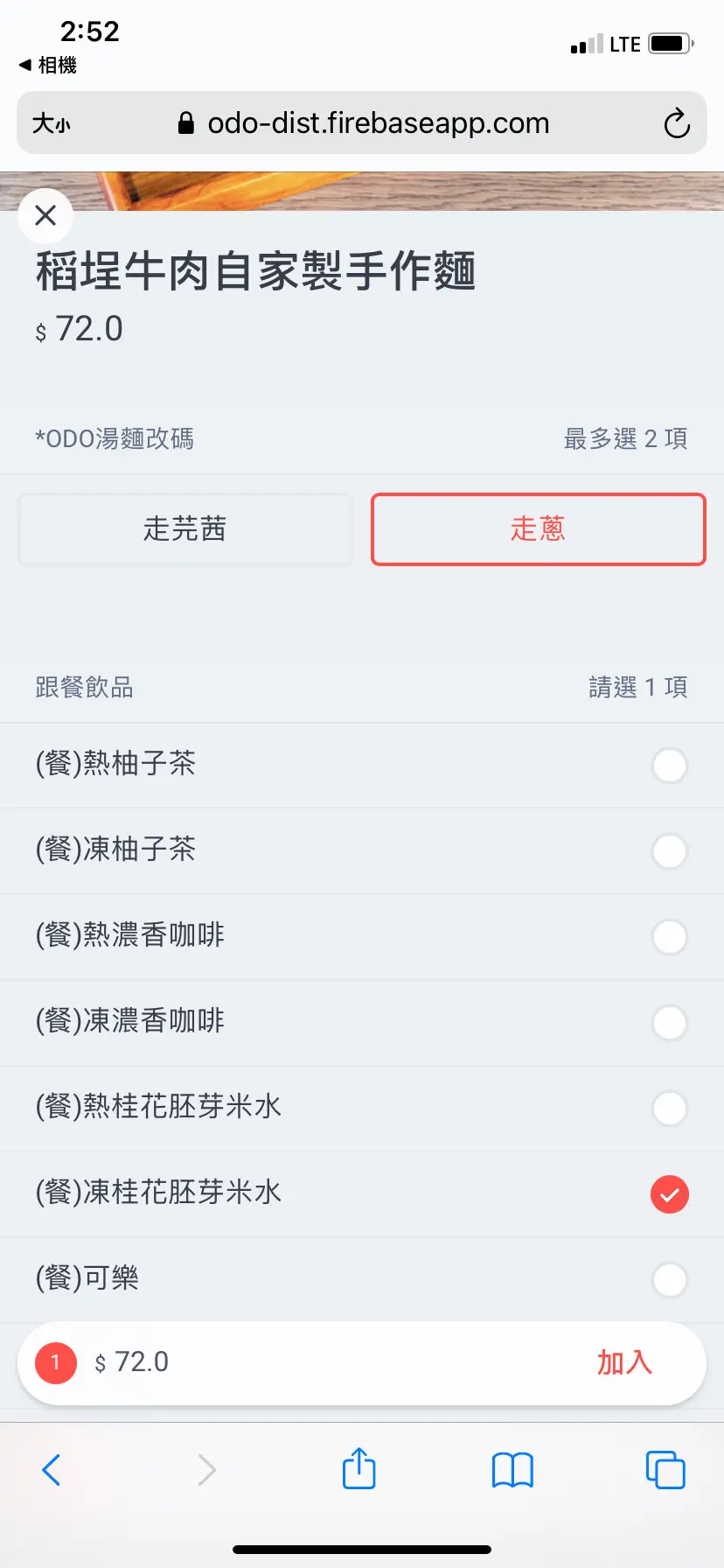Reload the page in Safari

point(677,123)
